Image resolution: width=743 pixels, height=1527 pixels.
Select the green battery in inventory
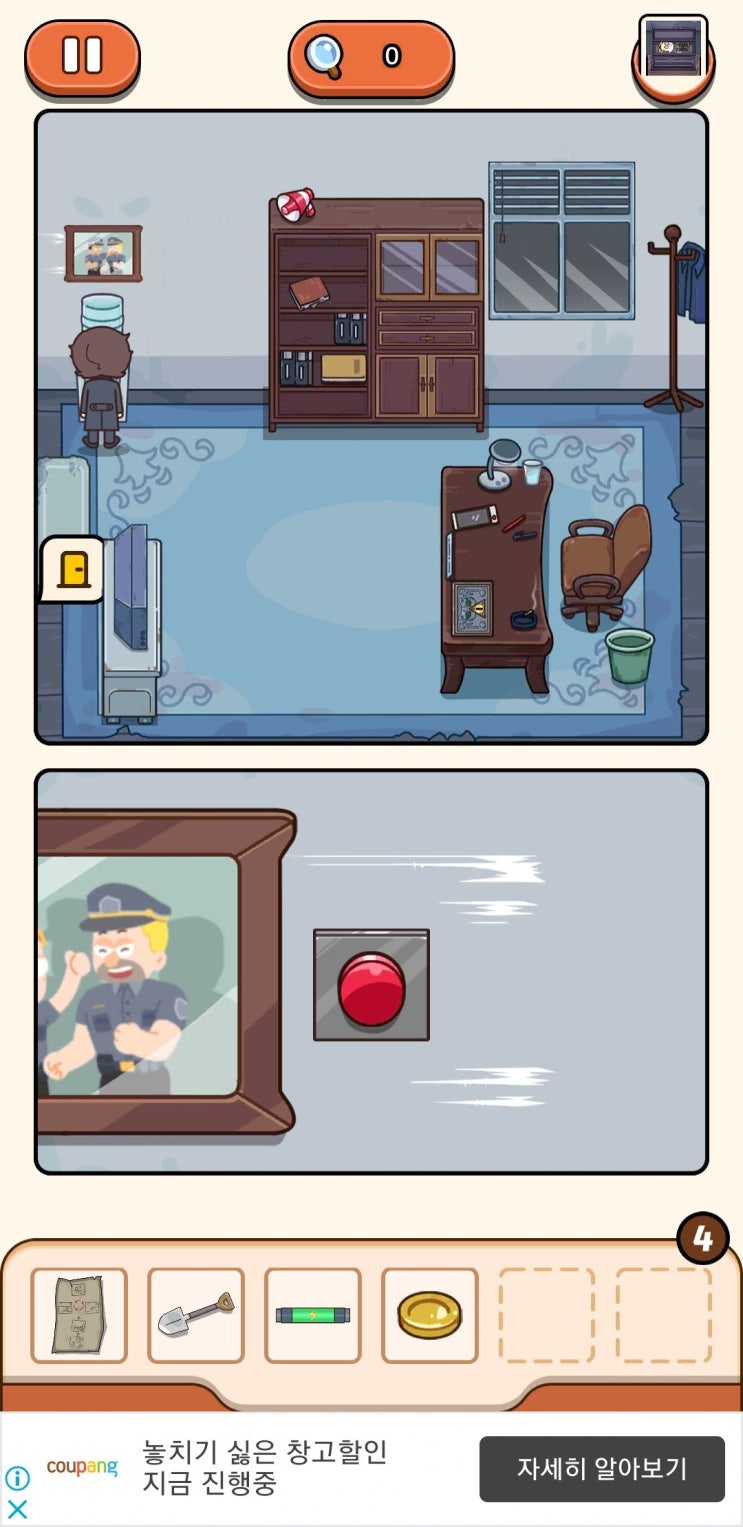pos(312,1315)
